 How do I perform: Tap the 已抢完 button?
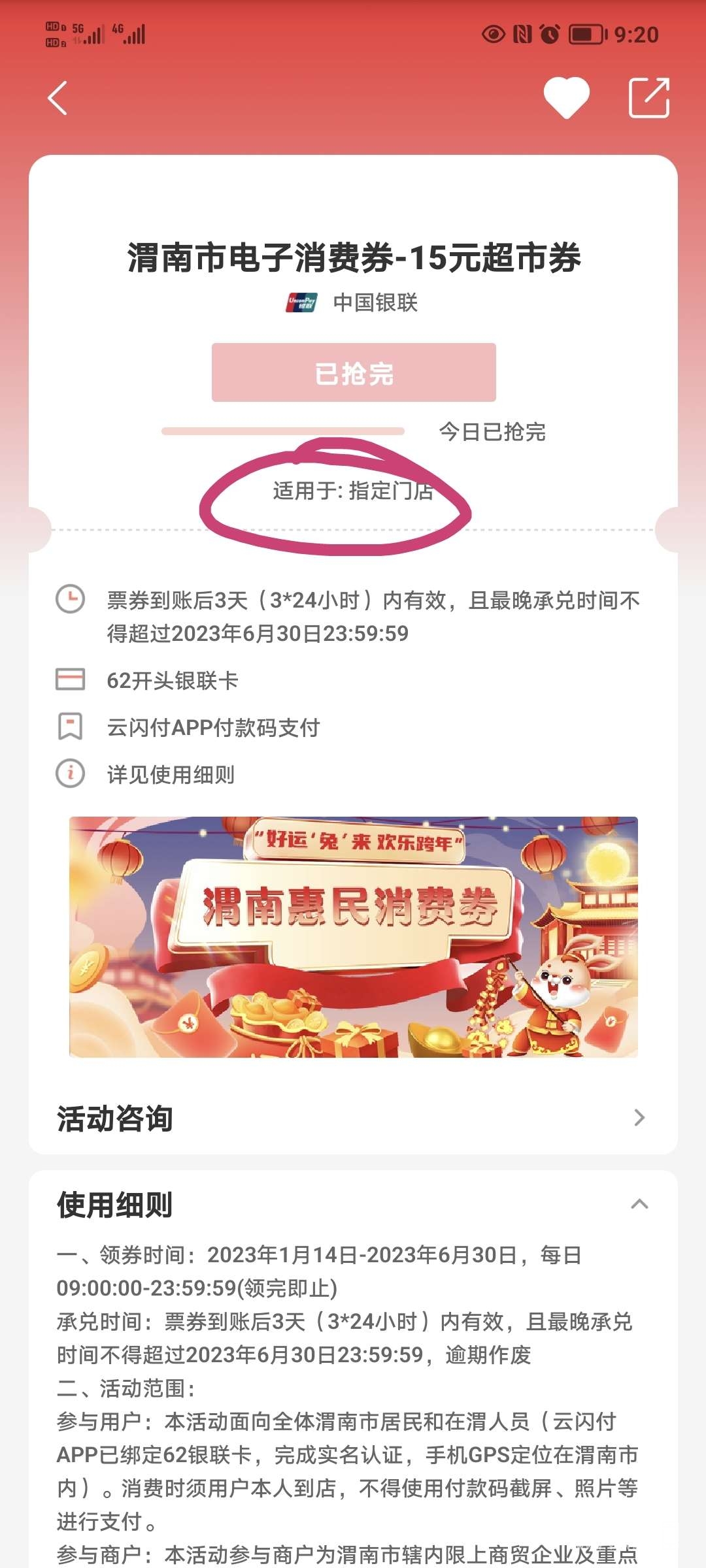click(x=354, y=372)
